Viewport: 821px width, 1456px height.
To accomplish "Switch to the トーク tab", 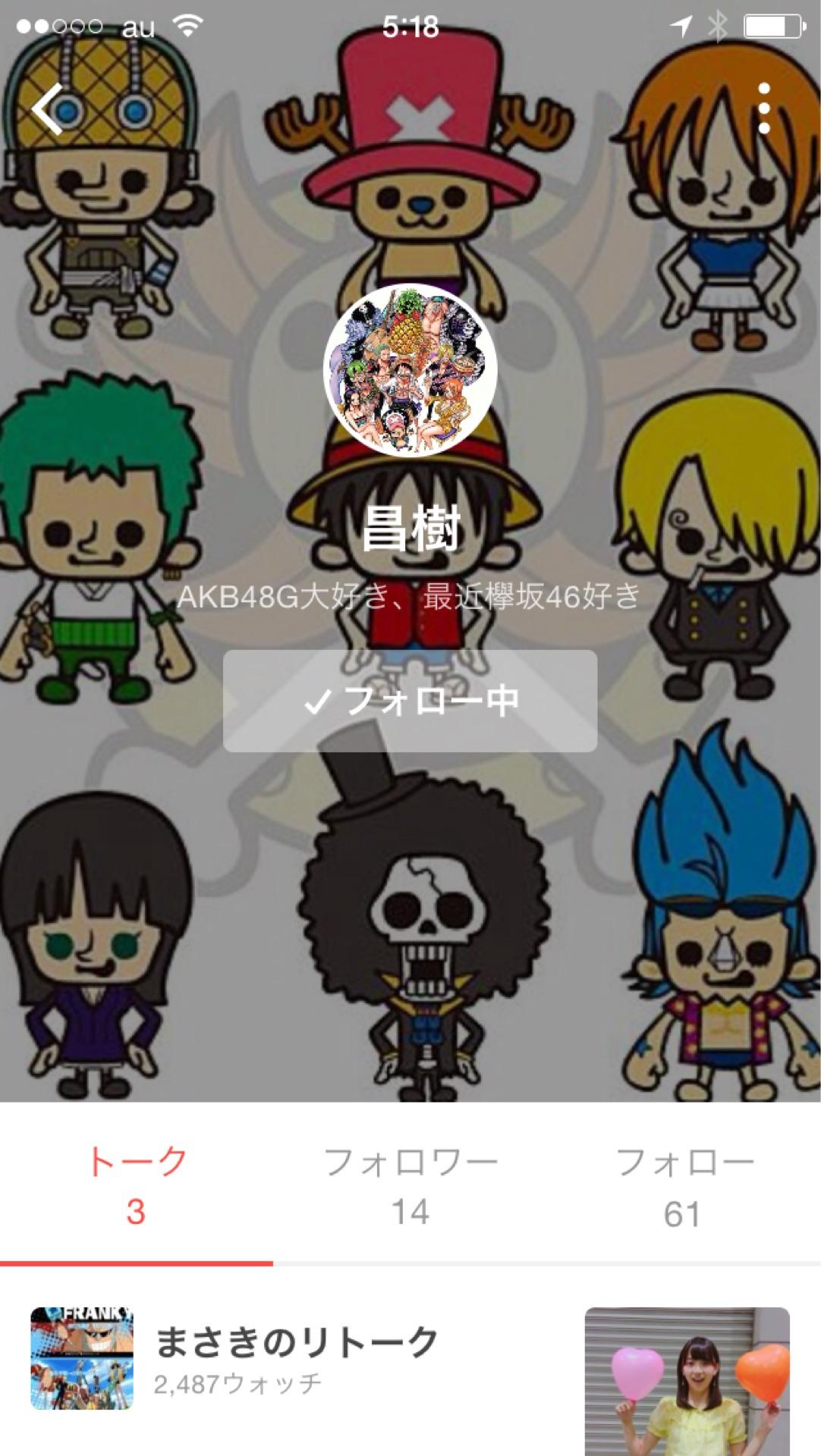I will (137, 1185).
